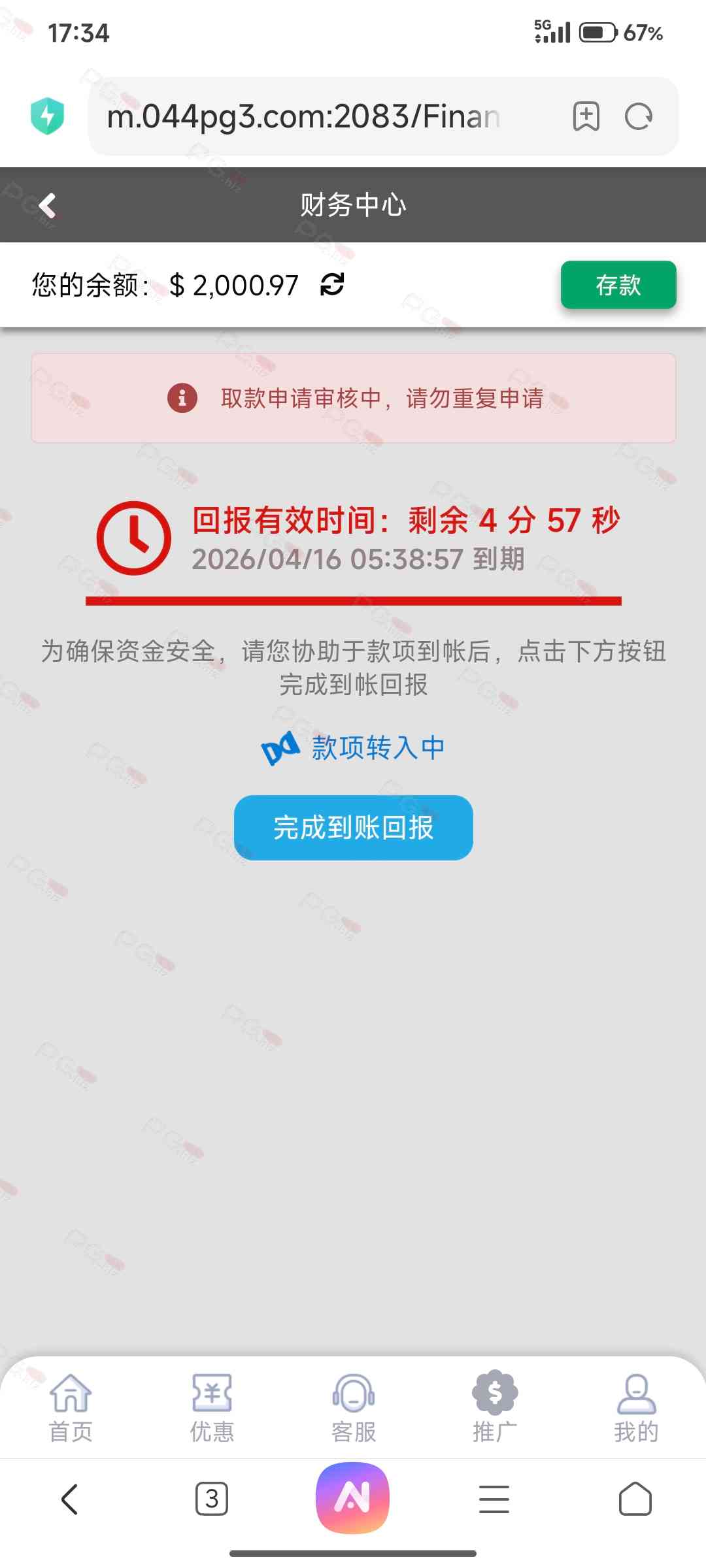Switch to the 推广 tab
Screen dimensions: 706x1568
pyautogui.click(x=495, y=1408)
